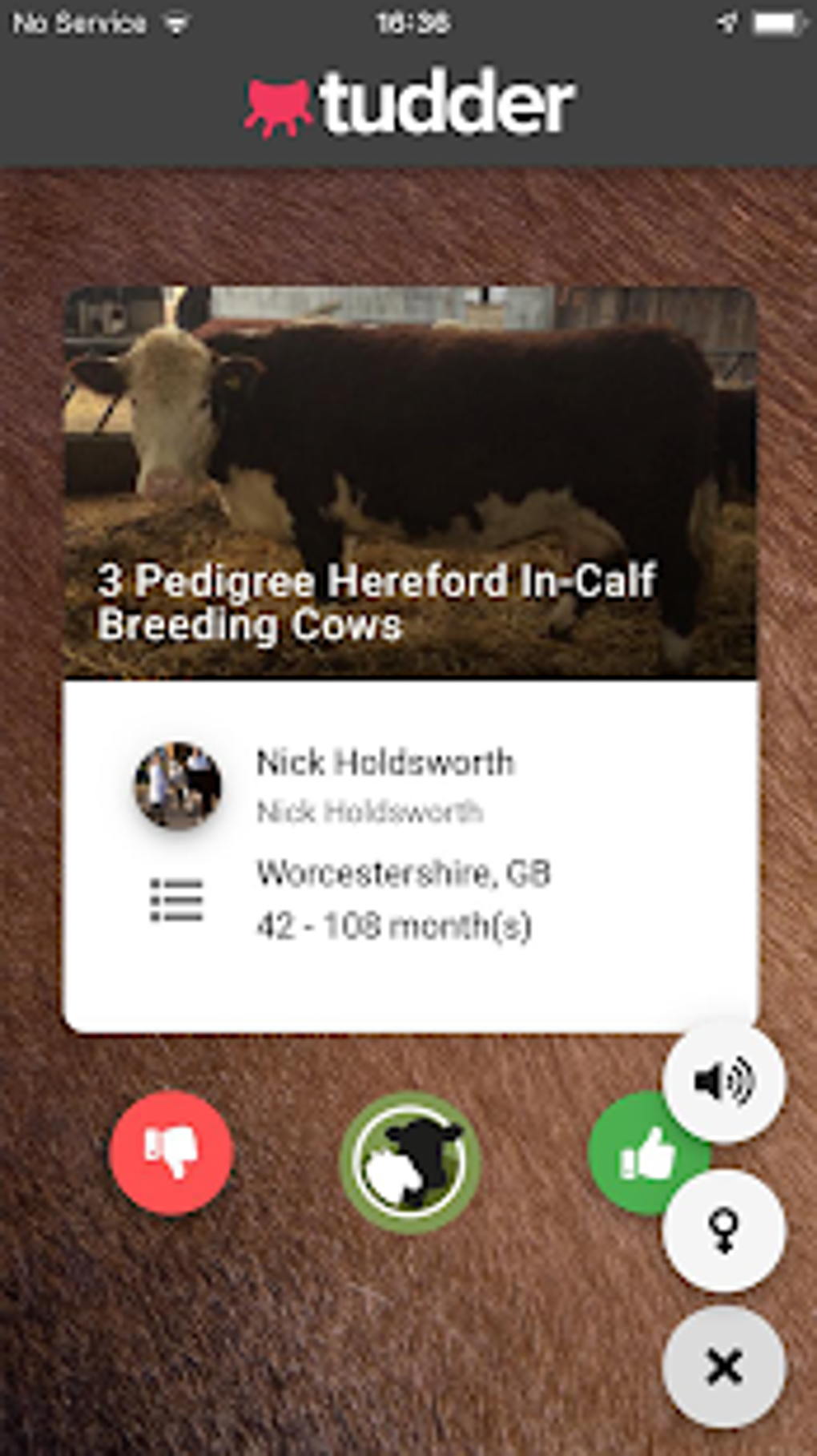Open the details list icon
This screenshot has height=1456, width=817.
click(176, 900)
